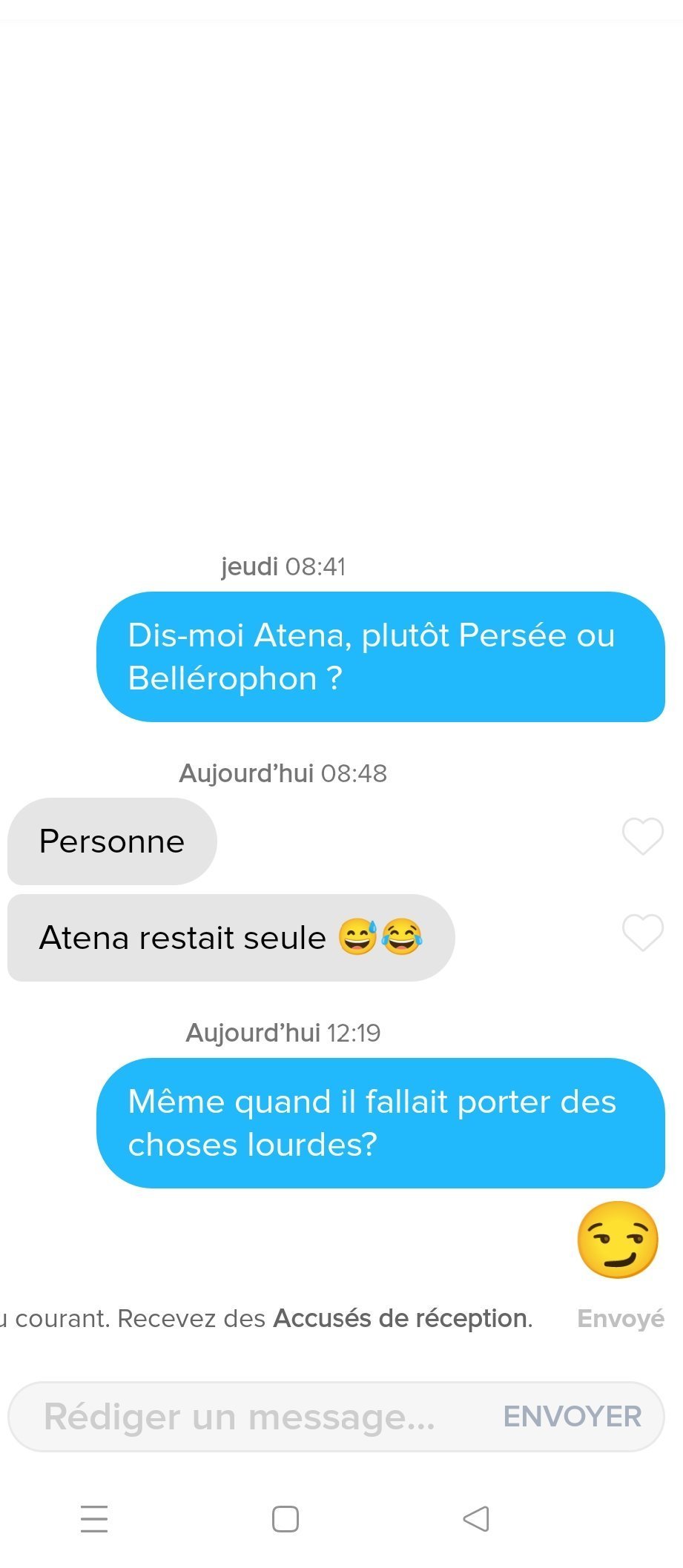Go to the home screen

286,1518
